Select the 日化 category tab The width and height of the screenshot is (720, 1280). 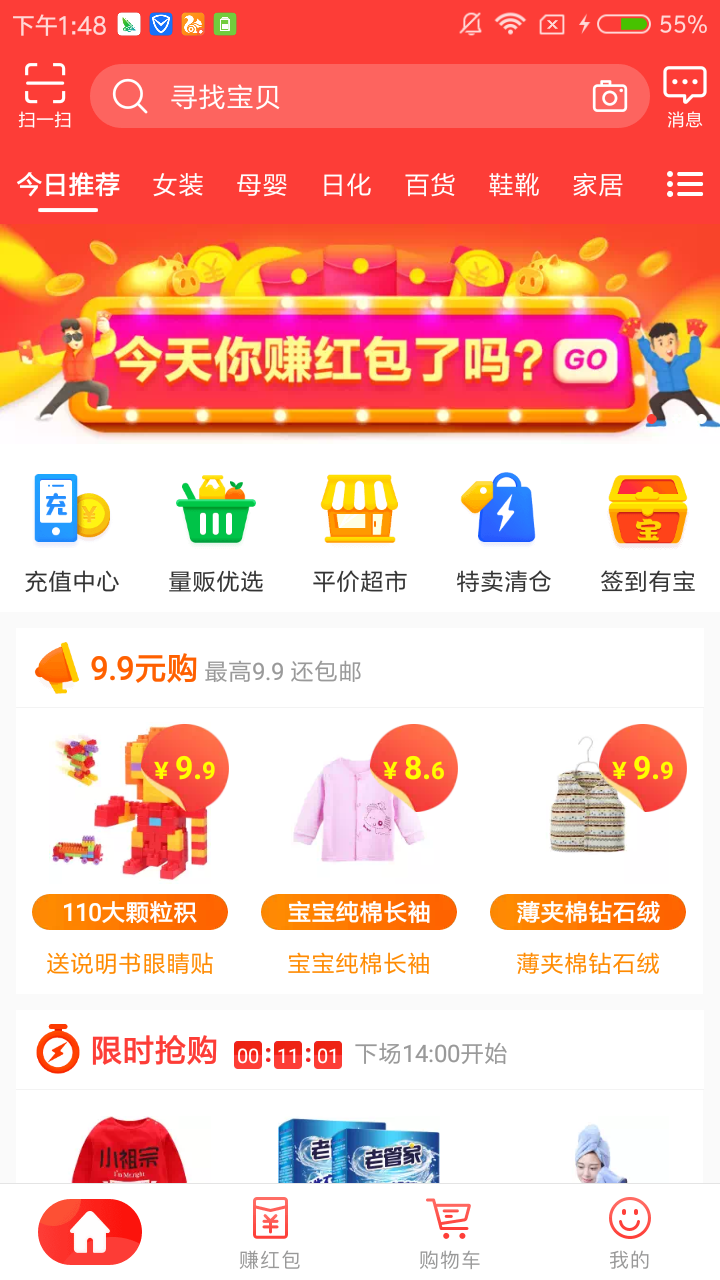click(346, 185)
